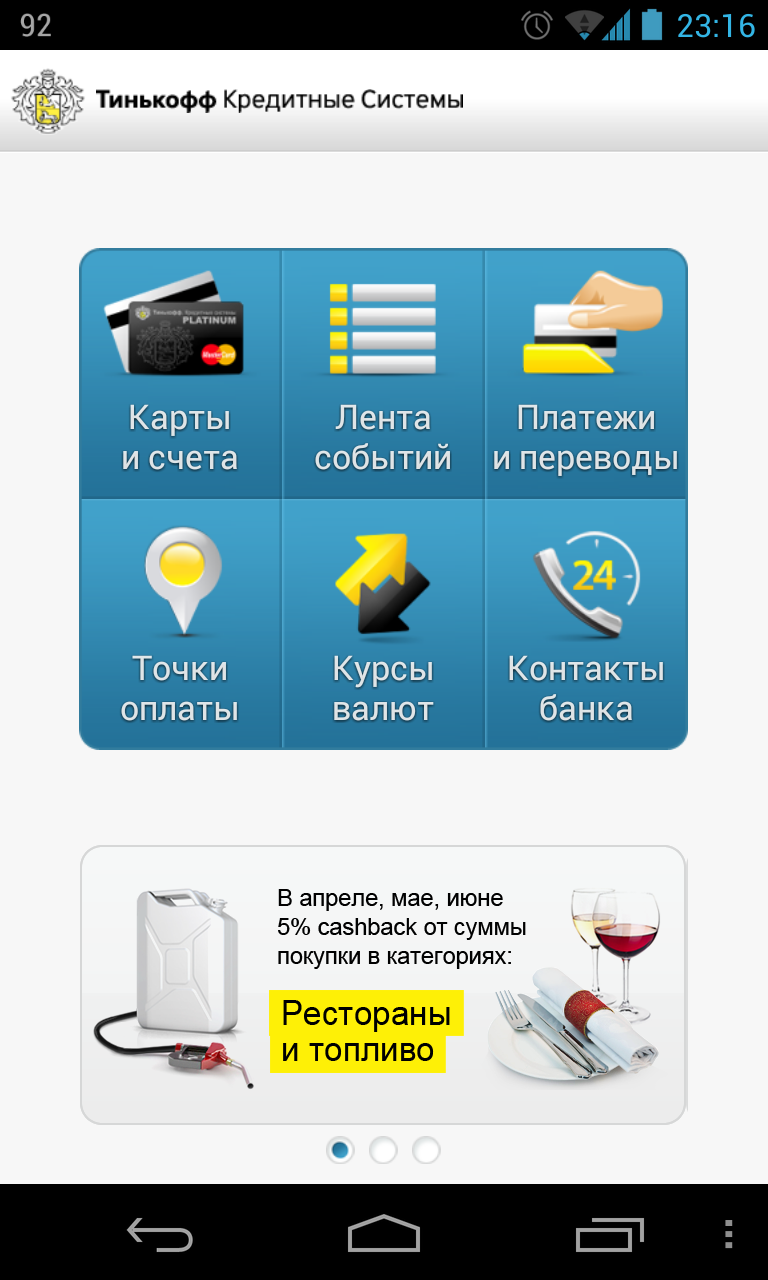Go to the home screen
This screenshot has width=768, height=1280.
click(x=383, y=1235)
